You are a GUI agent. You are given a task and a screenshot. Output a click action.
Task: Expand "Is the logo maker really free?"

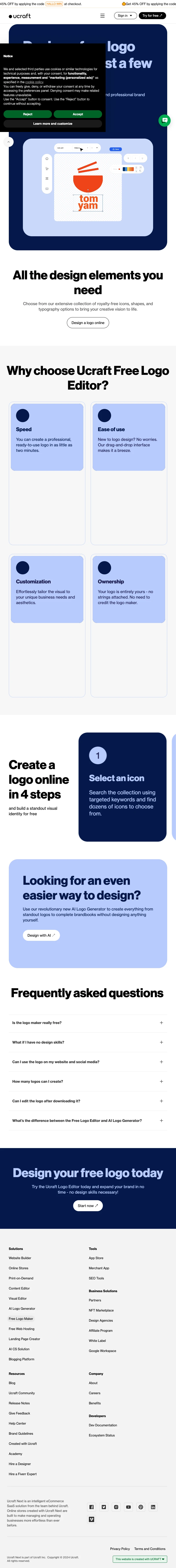[88, 1023]
